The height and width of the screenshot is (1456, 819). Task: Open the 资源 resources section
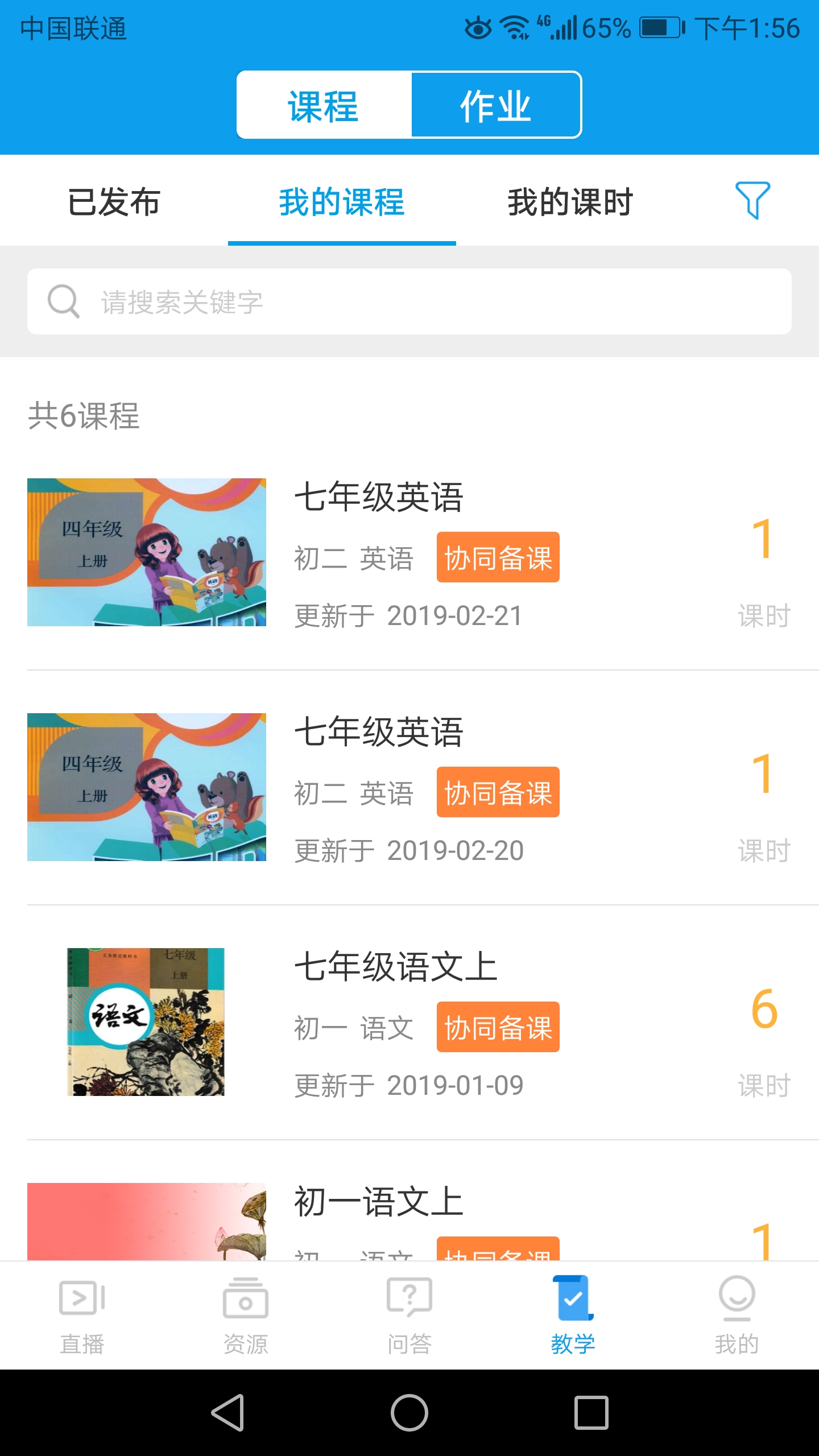pyautogui.click(x=245, y=1319)
